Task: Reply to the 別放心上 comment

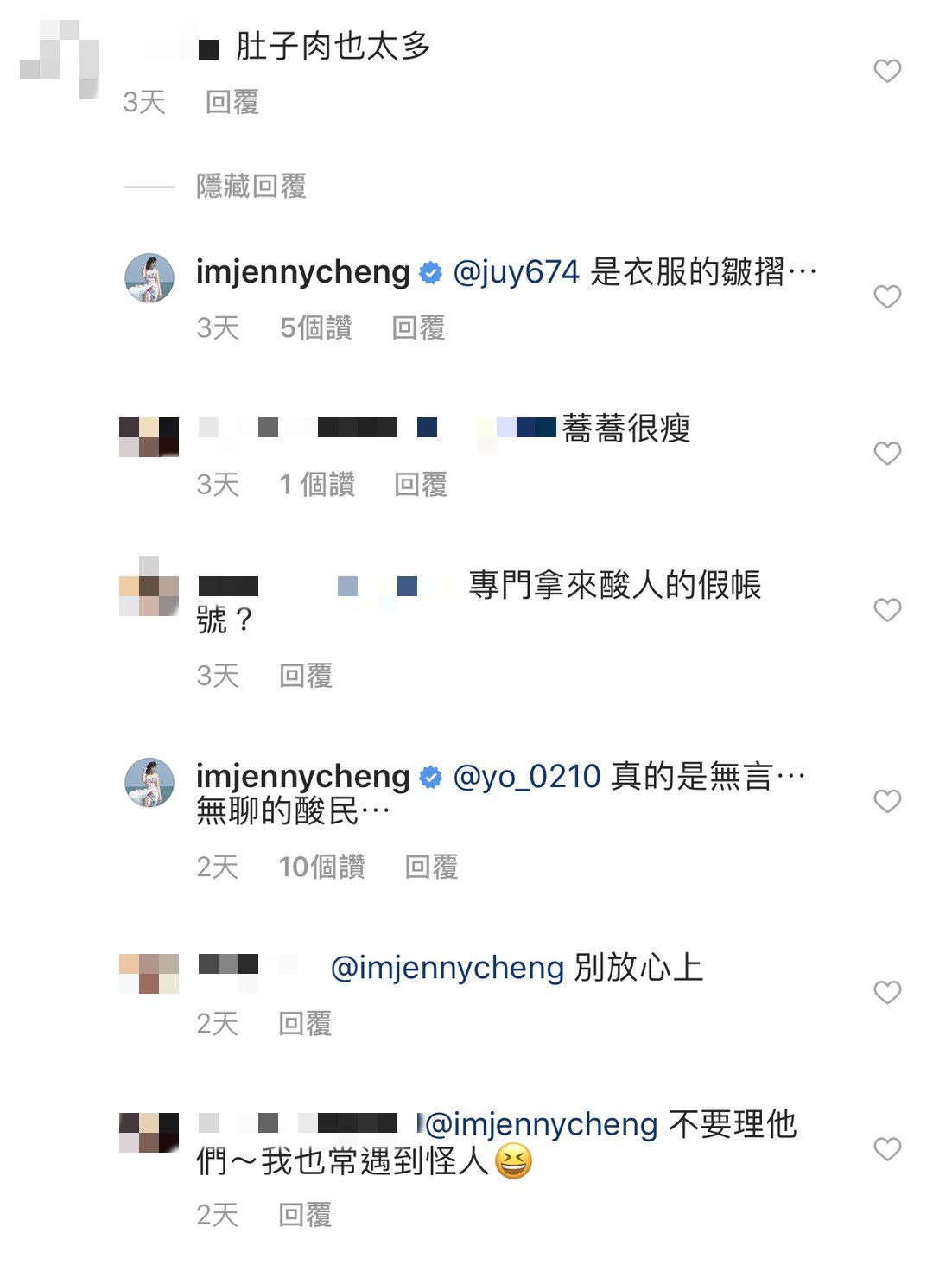Action: pos(305,1023)
